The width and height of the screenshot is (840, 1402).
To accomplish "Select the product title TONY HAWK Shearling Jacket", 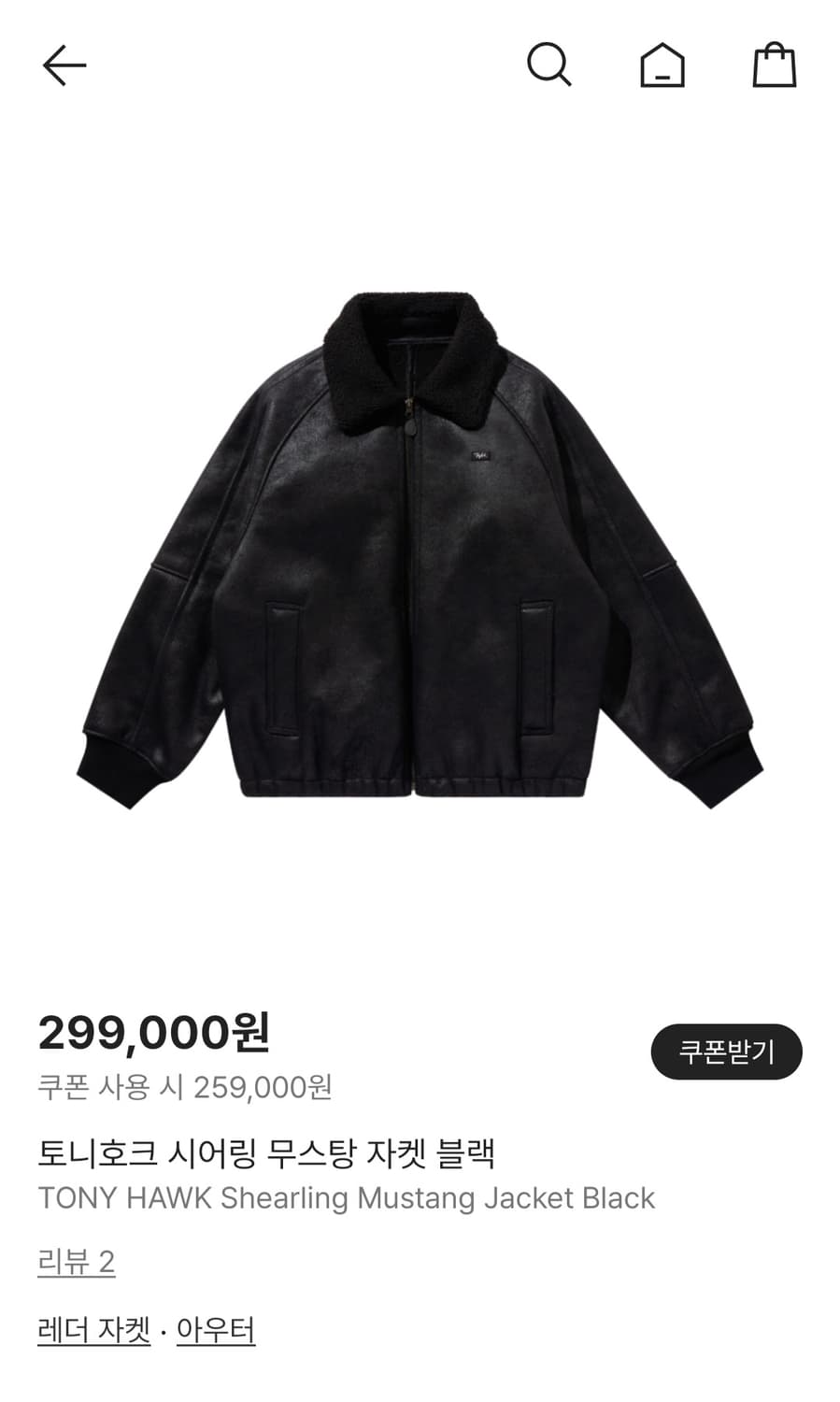I will (x=346, y=1198).
